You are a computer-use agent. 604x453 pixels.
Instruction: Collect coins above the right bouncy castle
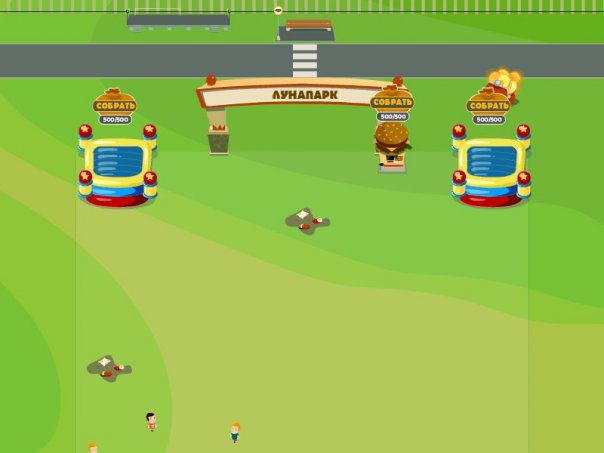[489, 104]
